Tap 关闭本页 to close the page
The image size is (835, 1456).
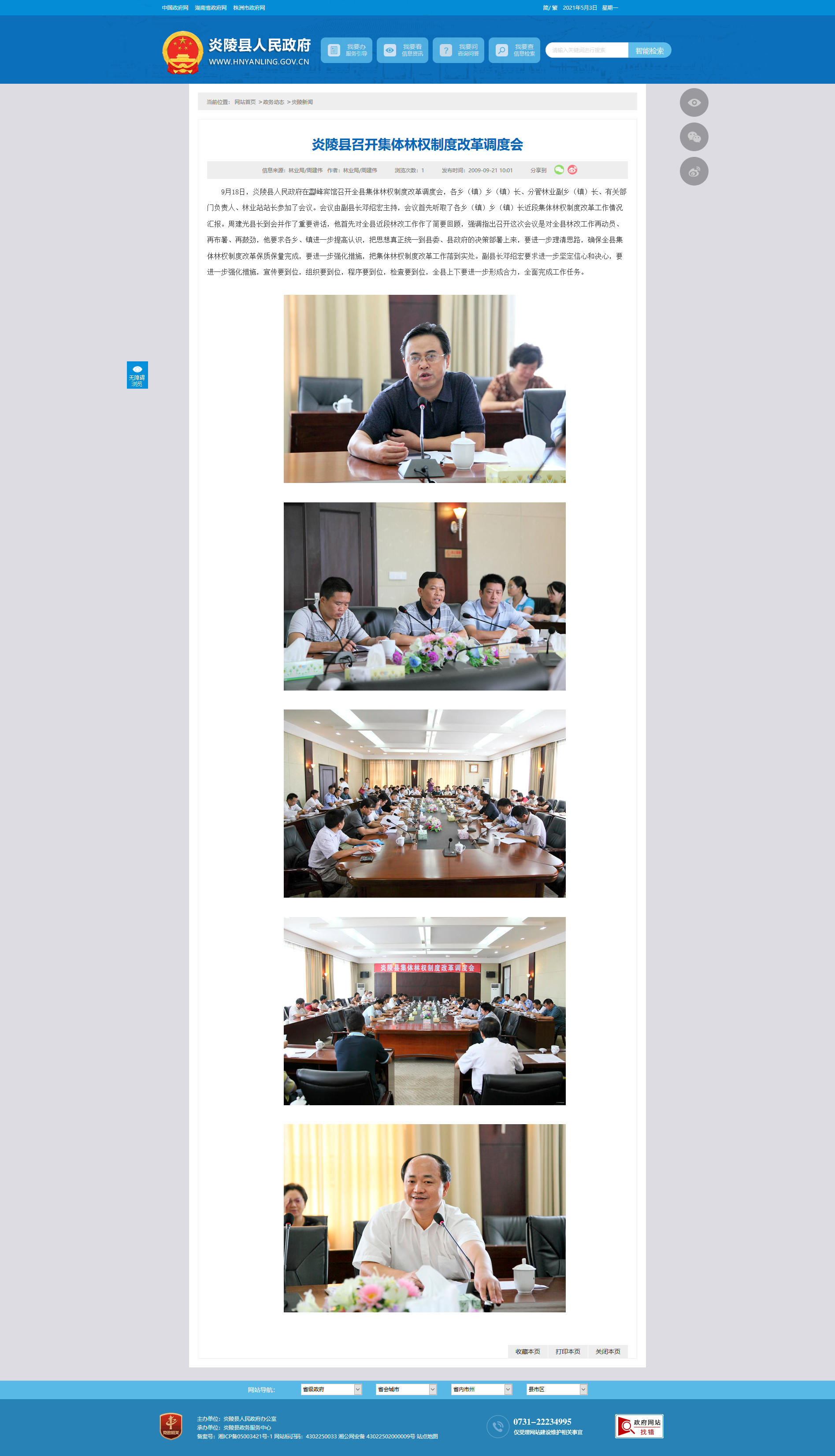pyautogui.click(x=608, y=1352)
